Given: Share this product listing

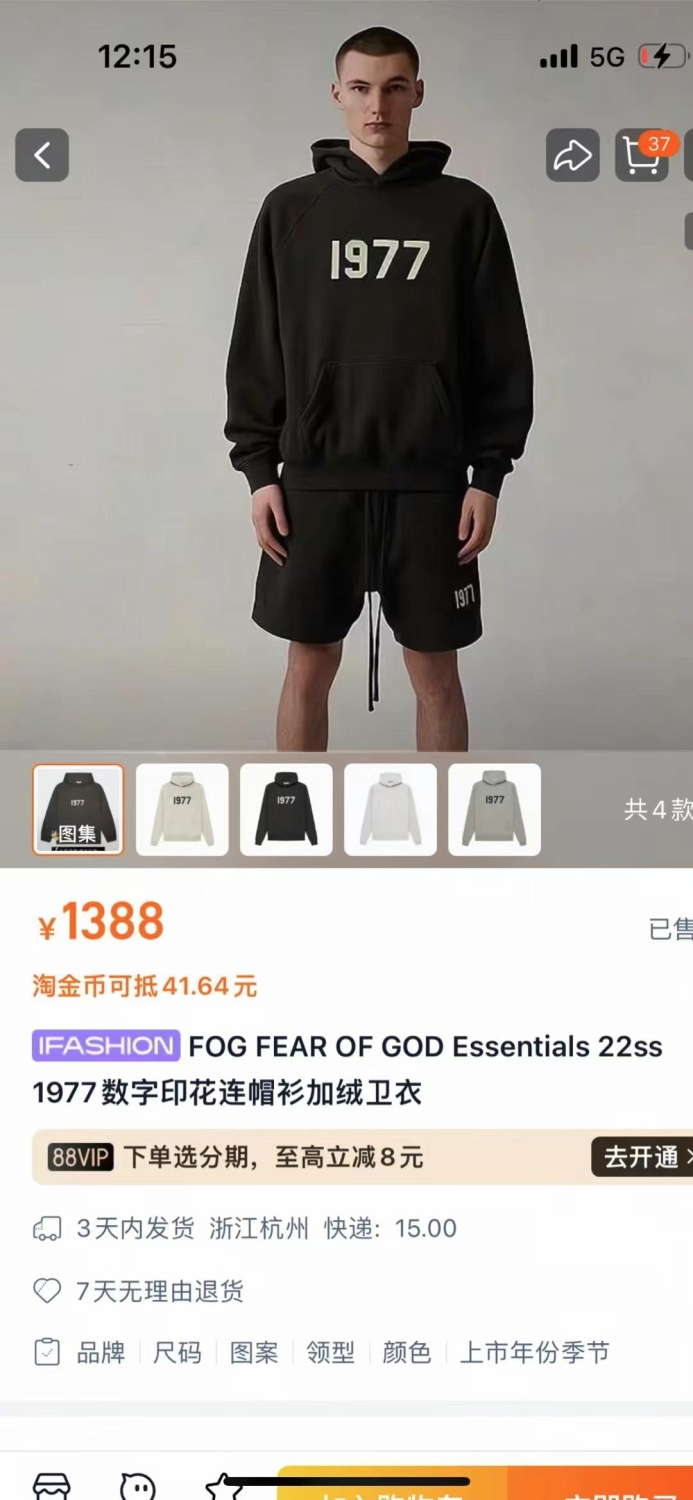Looking at the screenshot, I should [x=573, y=155].
